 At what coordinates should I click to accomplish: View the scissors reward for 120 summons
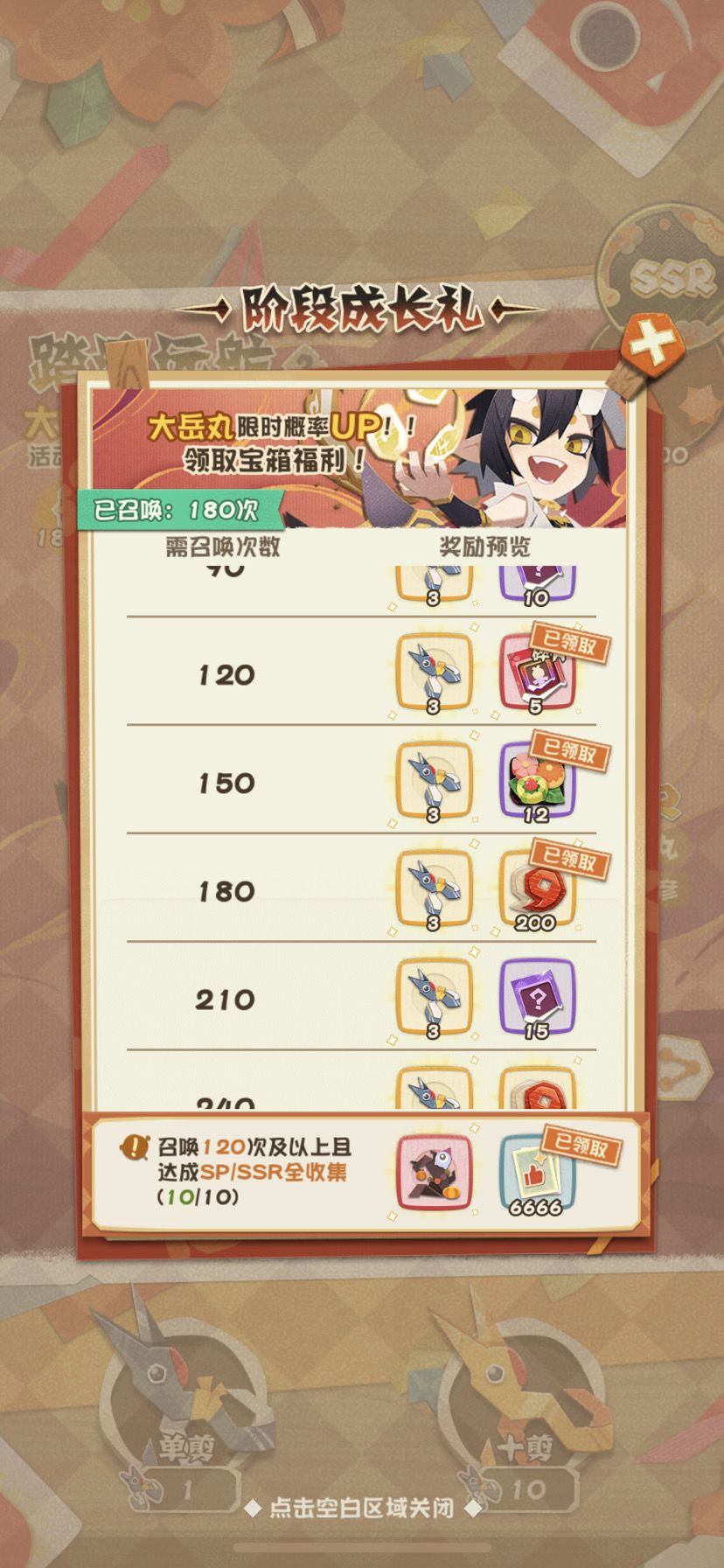(434, 671)
